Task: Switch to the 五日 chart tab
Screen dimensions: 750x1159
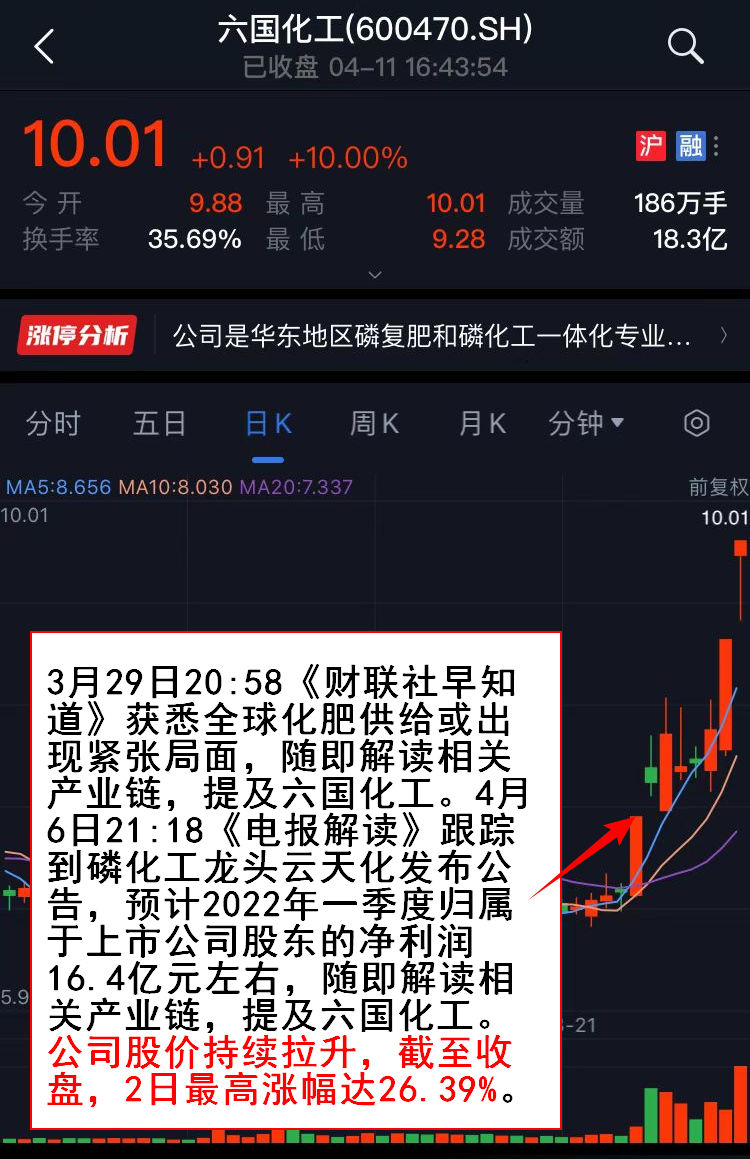Action: pyautogui.click(x=160, y=424)
